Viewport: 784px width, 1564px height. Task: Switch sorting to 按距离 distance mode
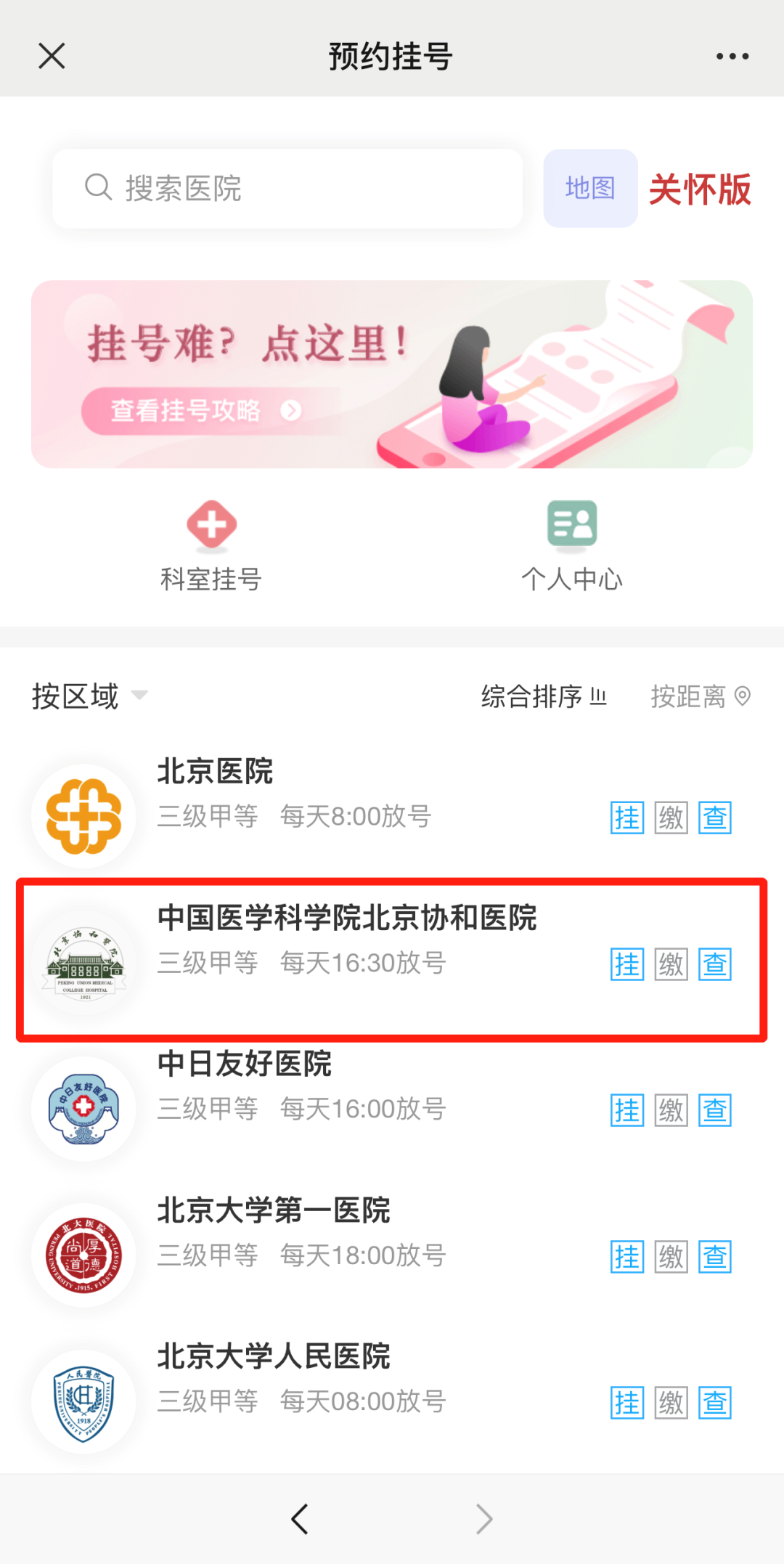[x=699, y=695]
